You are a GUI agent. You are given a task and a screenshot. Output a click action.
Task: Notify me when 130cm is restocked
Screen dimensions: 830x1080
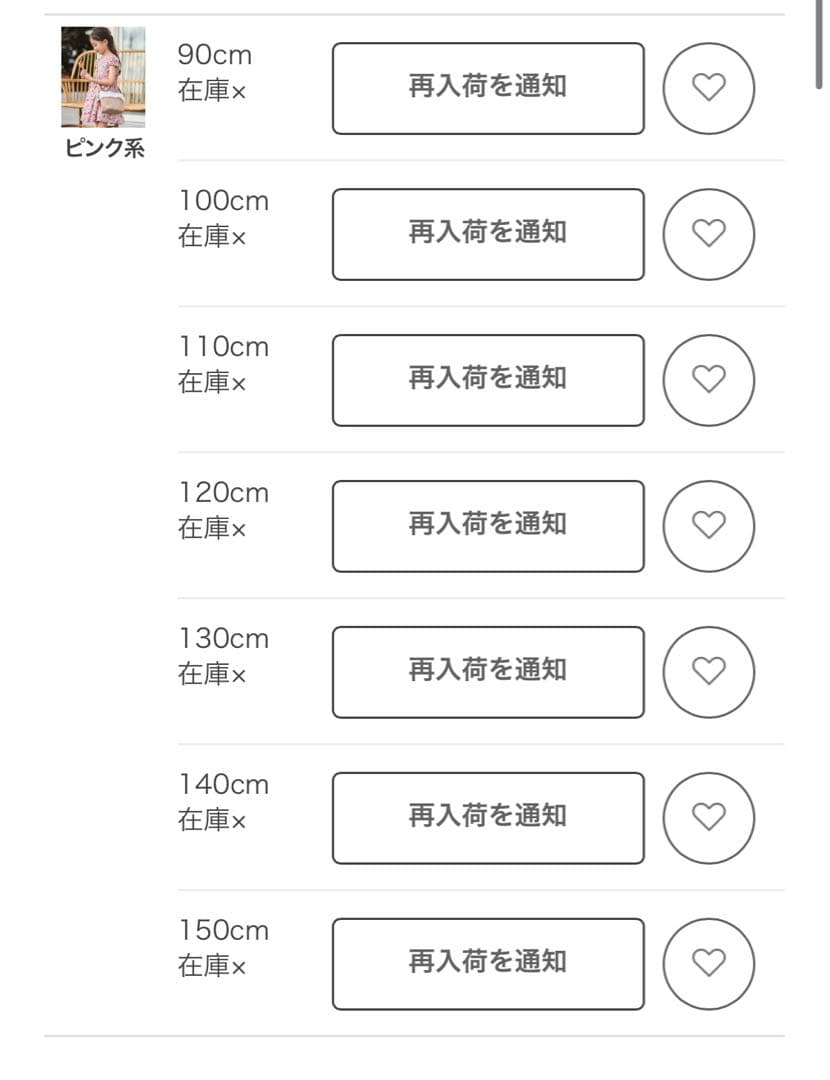[488, 672]
